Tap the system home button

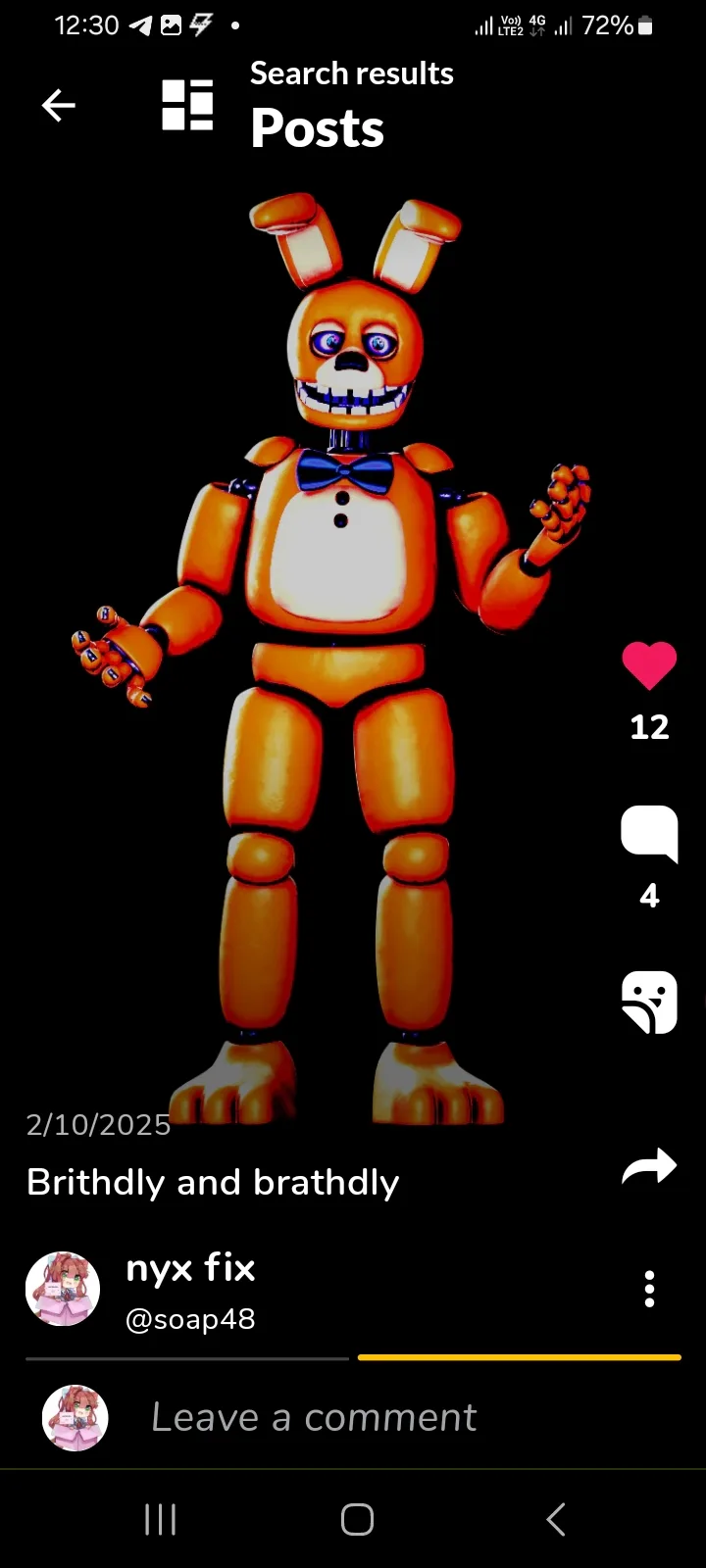point(357,1520)
